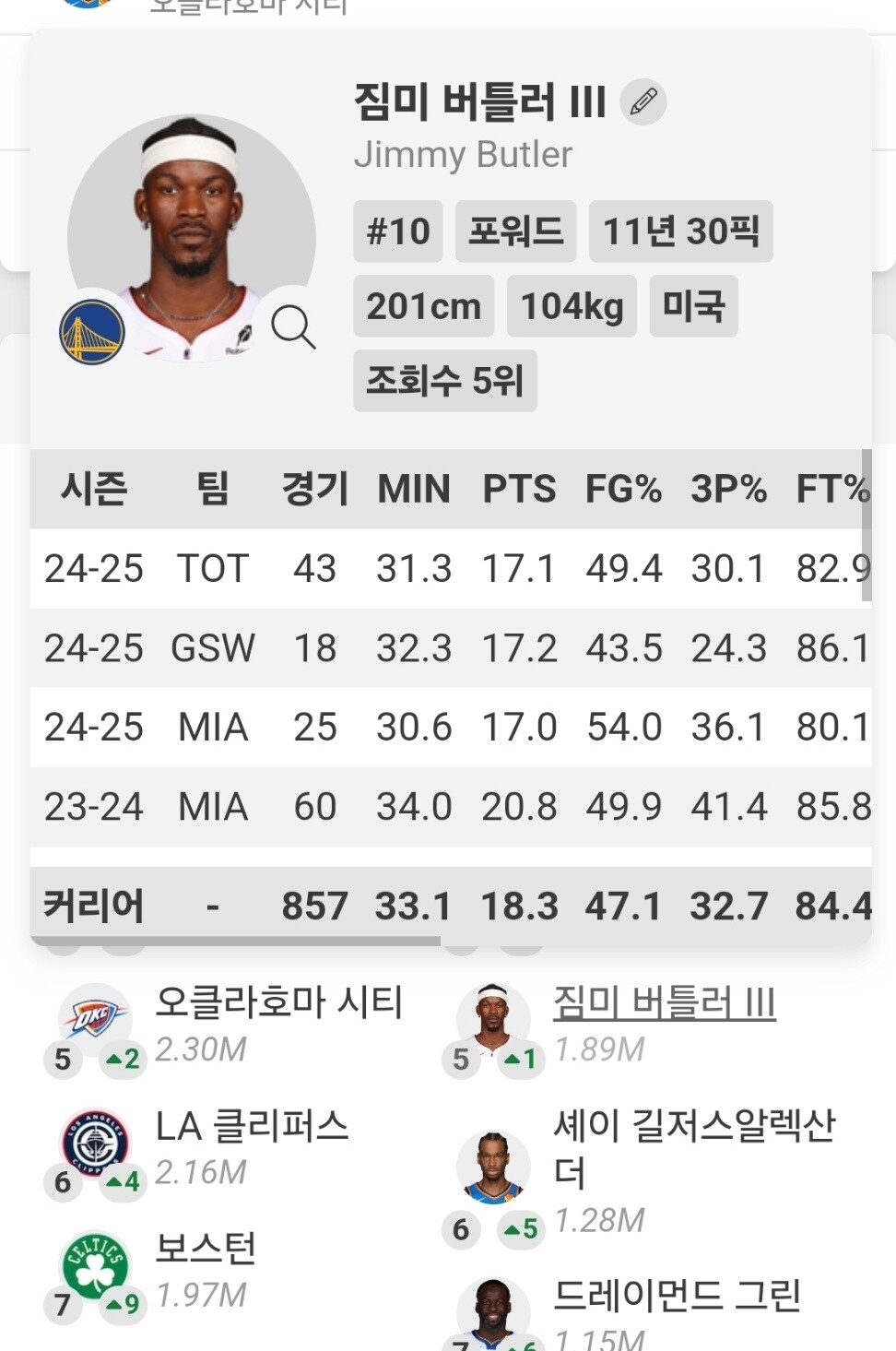Screen dimensions: 896x1351
Task: Open 드레이먼드 그린 player ranking row
Action: (x=677, y=1297)
